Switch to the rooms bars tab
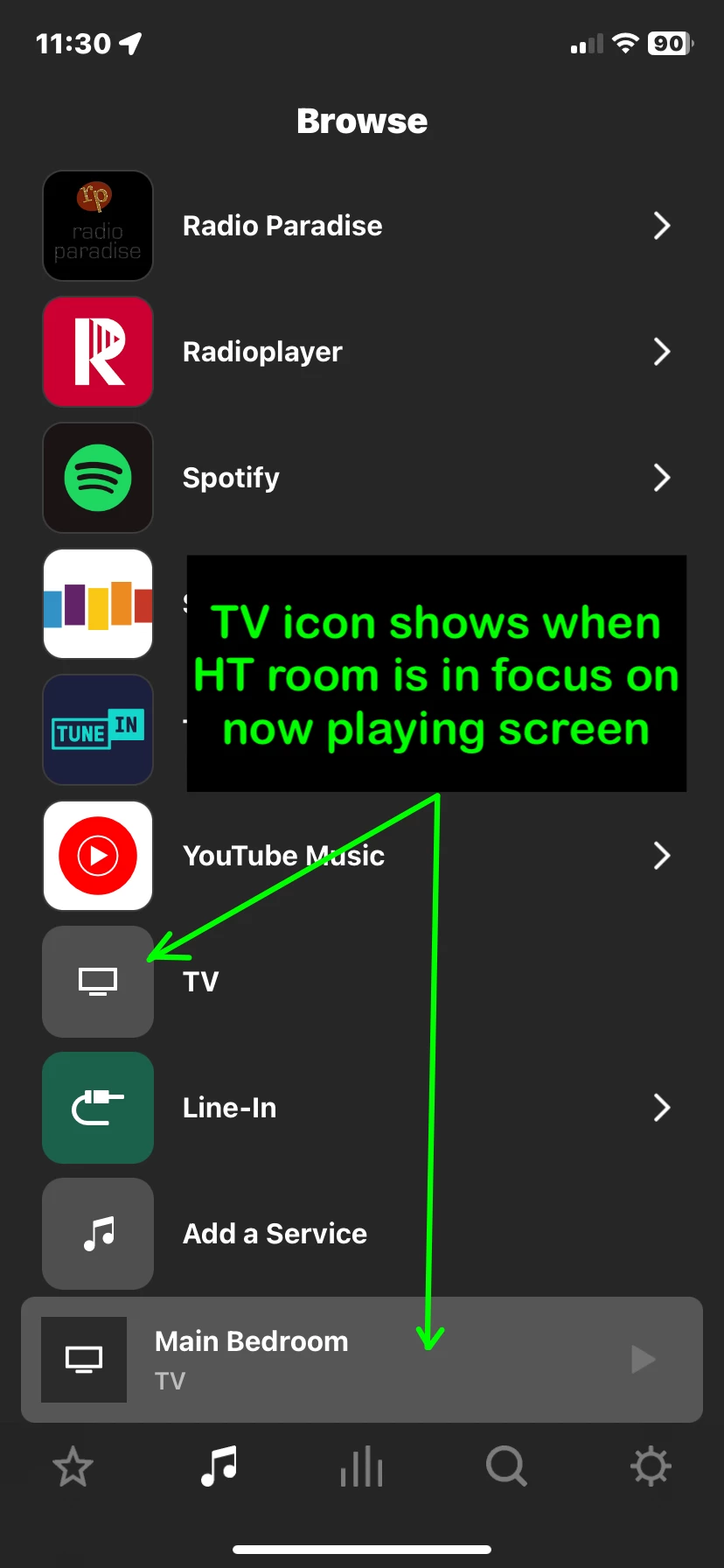Viewport: 724px width, 1568px height. click(362, 1466)
